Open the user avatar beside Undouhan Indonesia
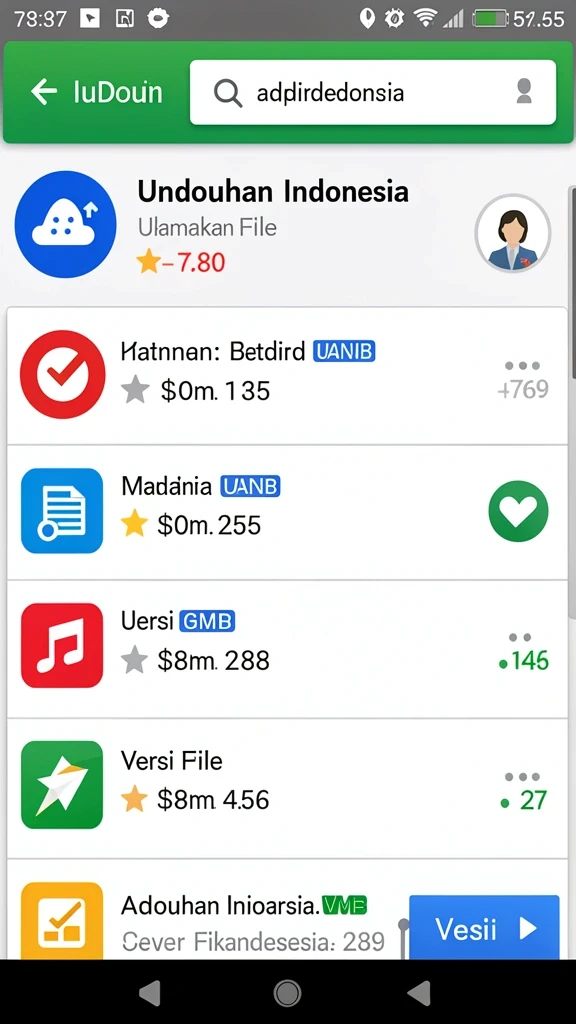 pos(513,233)
